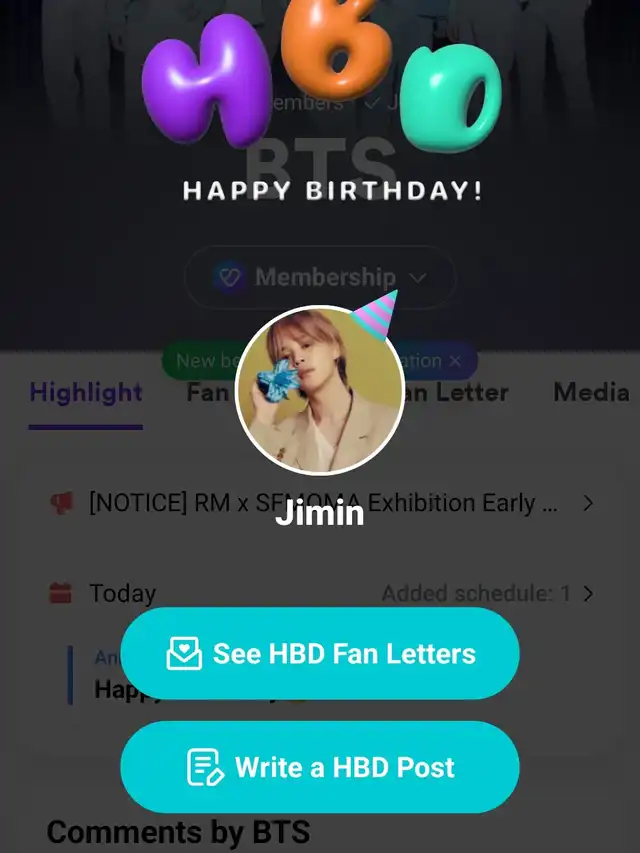Tap Write a HBD Post button
This screenshot has height=853, width=640.
click(x=320, y=767)
